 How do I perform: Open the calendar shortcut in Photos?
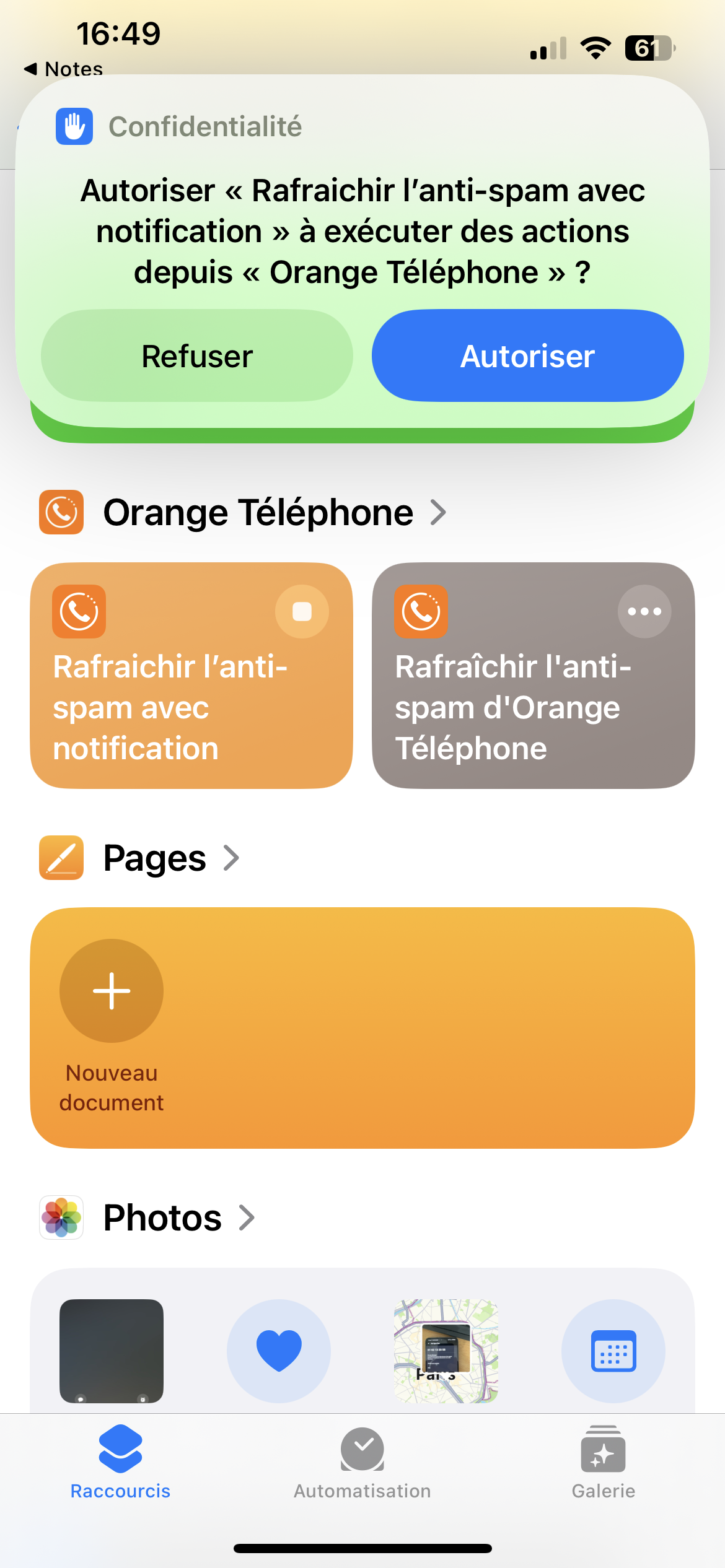(613, 1350)
